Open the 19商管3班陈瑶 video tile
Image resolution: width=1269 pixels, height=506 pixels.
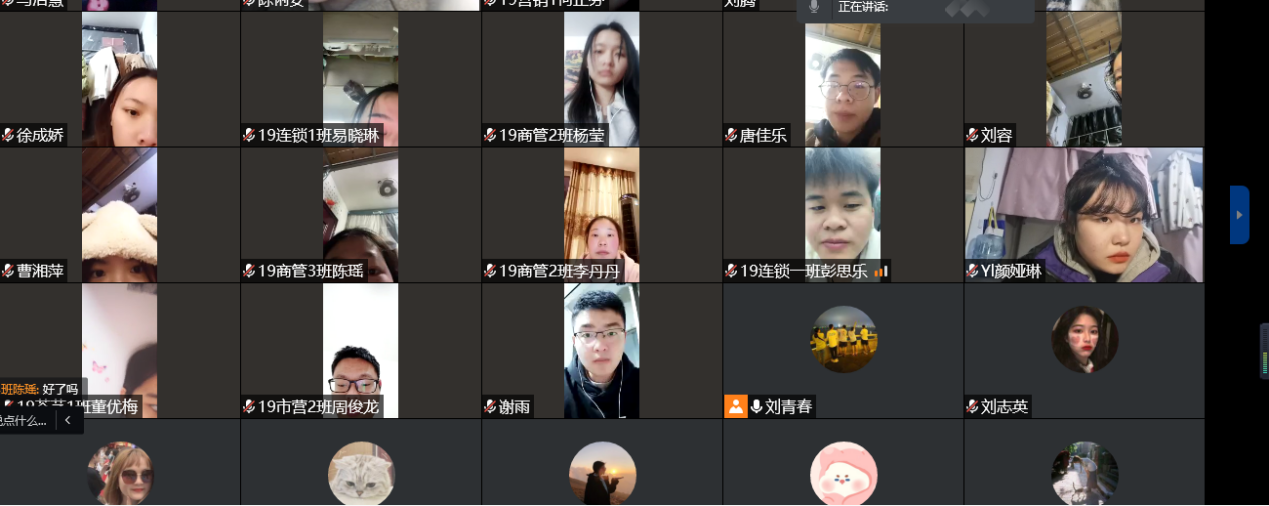[360, 214]
